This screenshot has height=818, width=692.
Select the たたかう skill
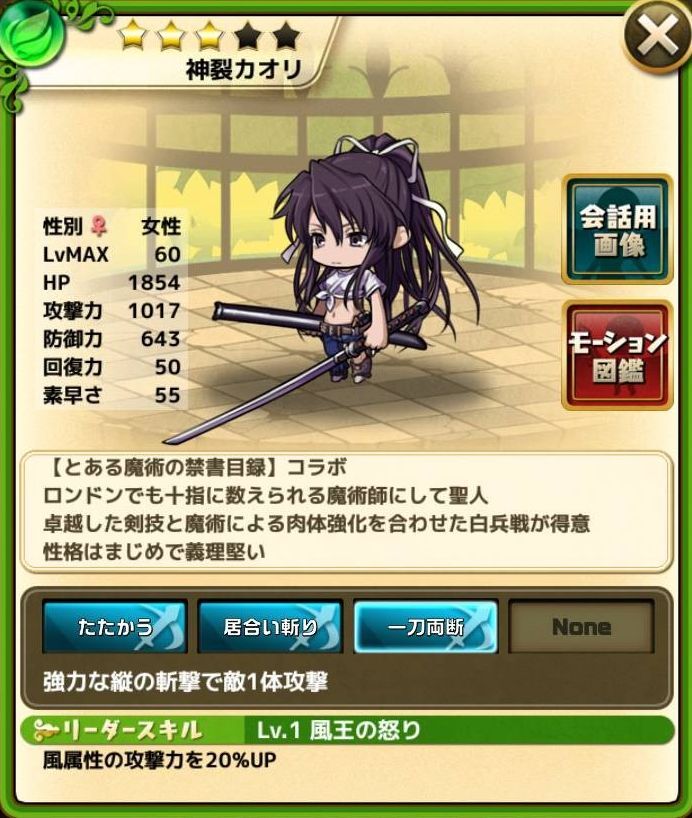114,627
